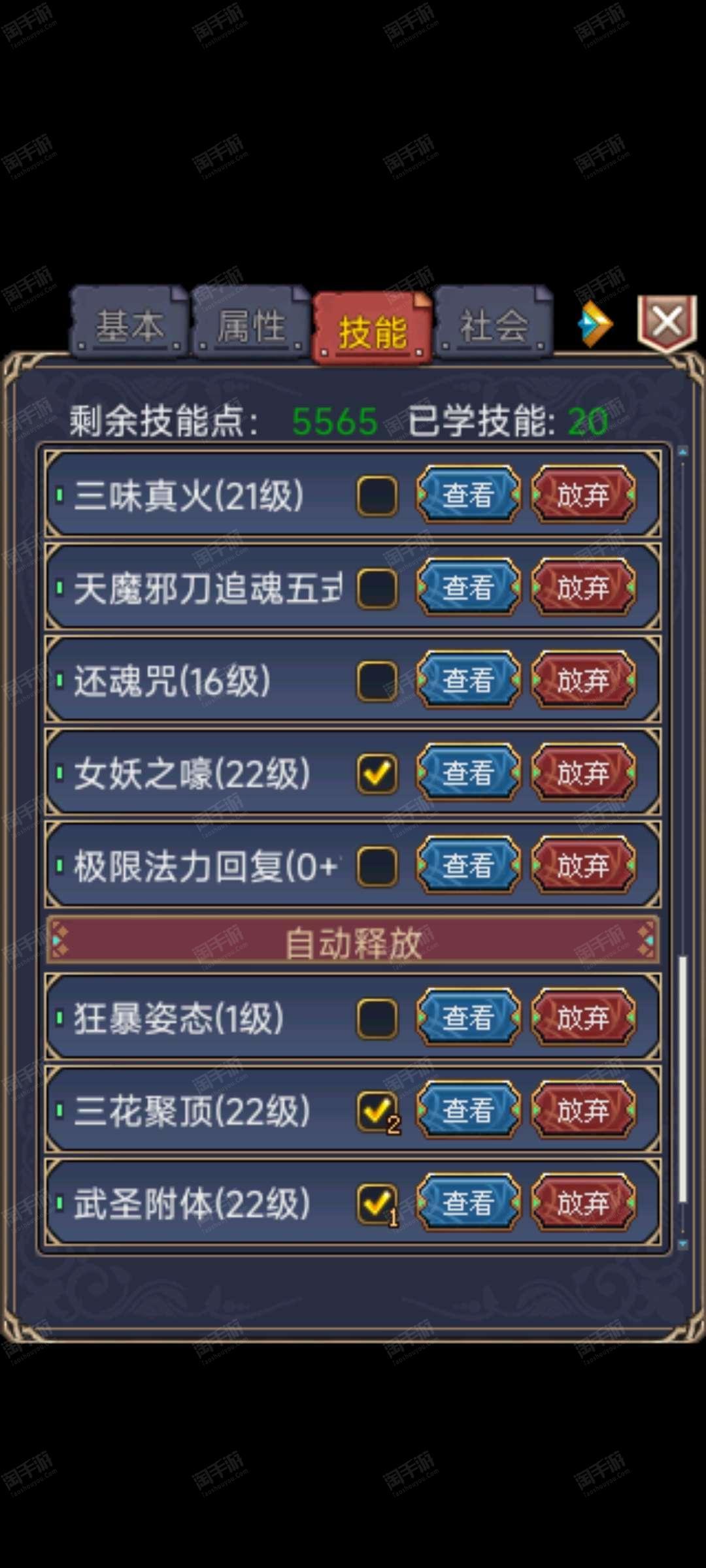The height and width of the screenshot is (1568, 706).
Task: Uncheck 三花聚顶 auto-release checkbox
Action: point(377,1111)
